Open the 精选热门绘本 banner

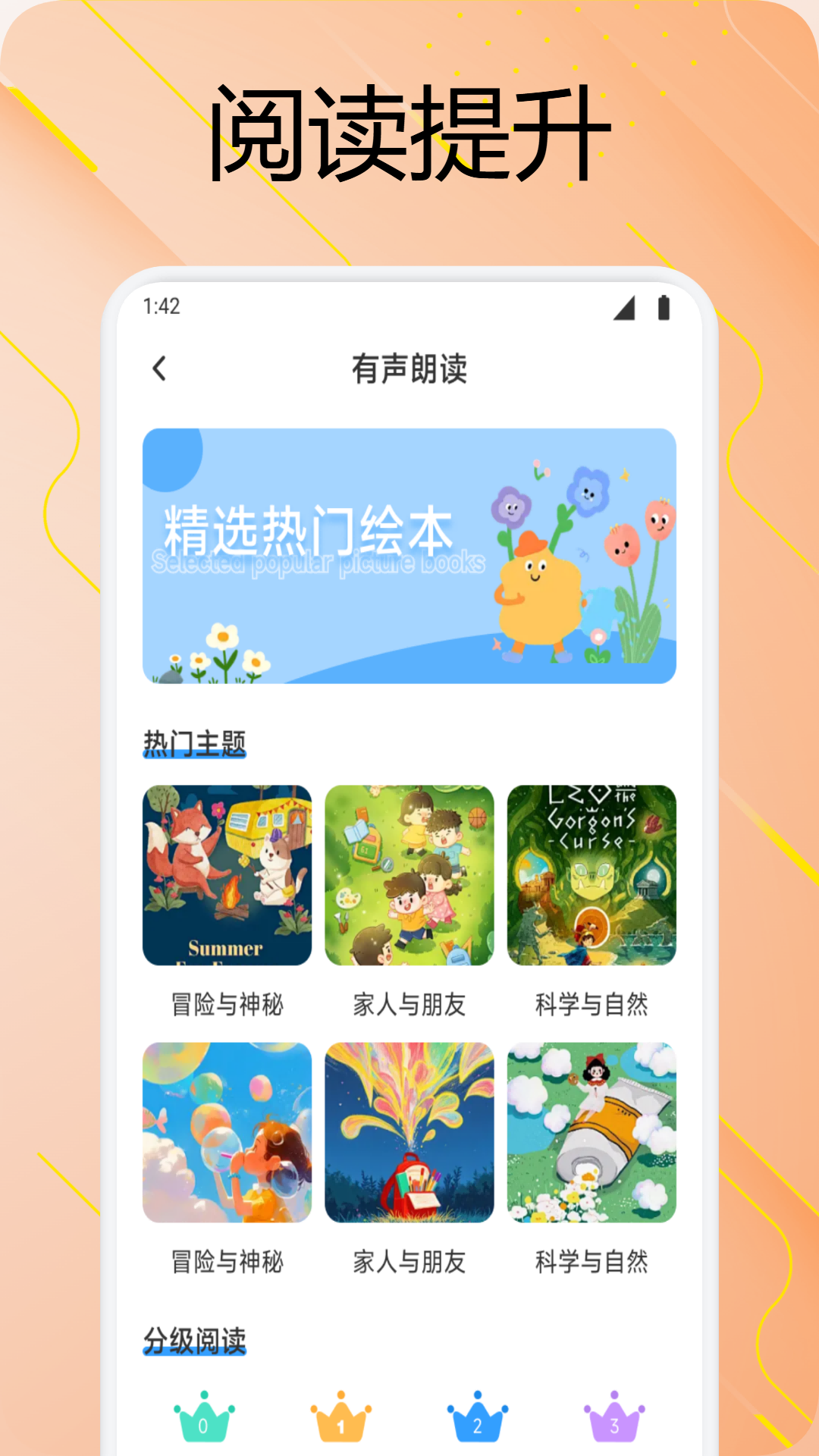coord(409,555)
